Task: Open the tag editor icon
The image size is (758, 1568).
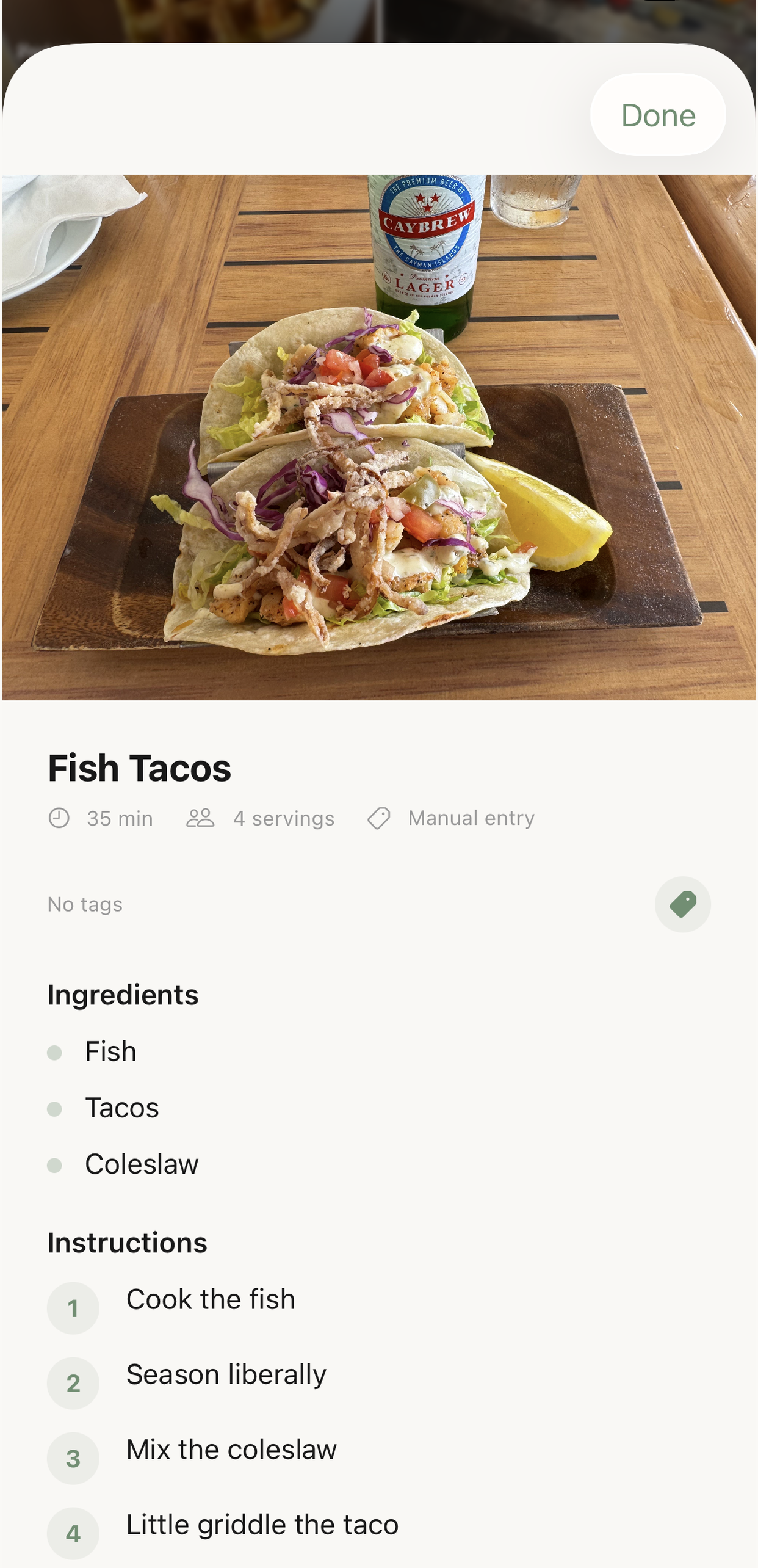Action: [x=682, y=904]
